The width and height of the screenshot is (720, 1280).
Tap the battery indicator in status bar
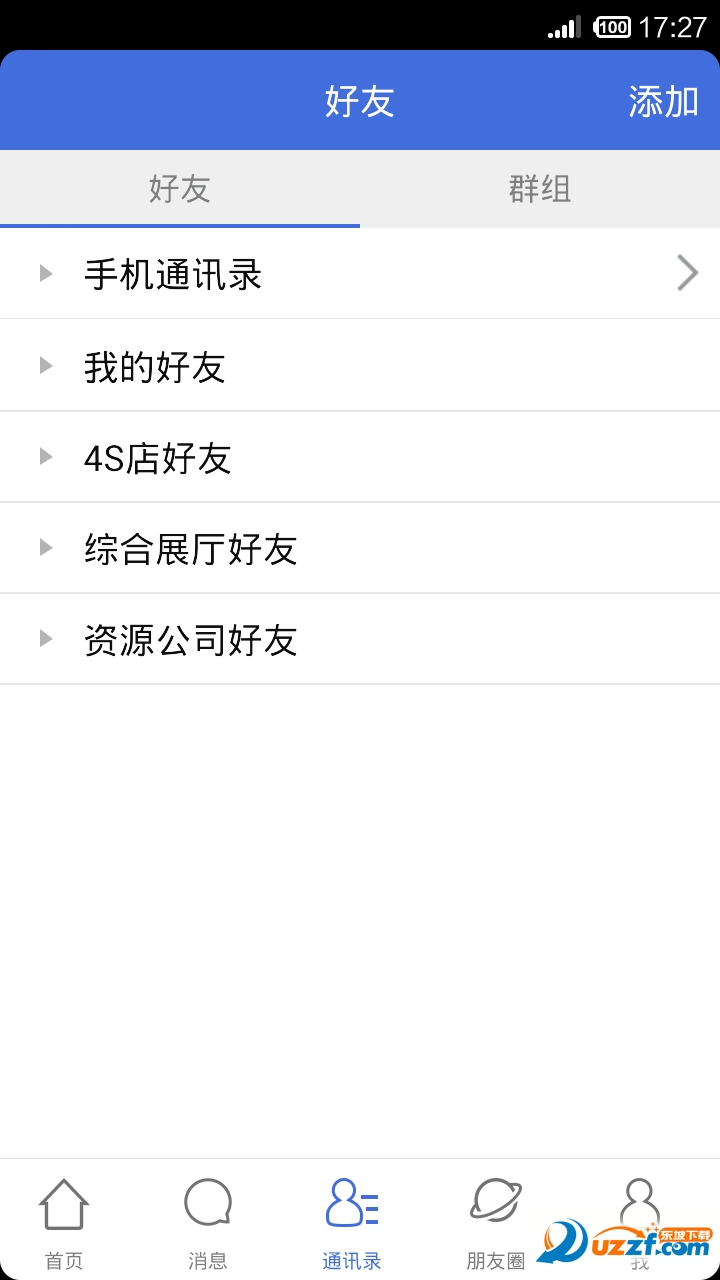coord(611,27)
